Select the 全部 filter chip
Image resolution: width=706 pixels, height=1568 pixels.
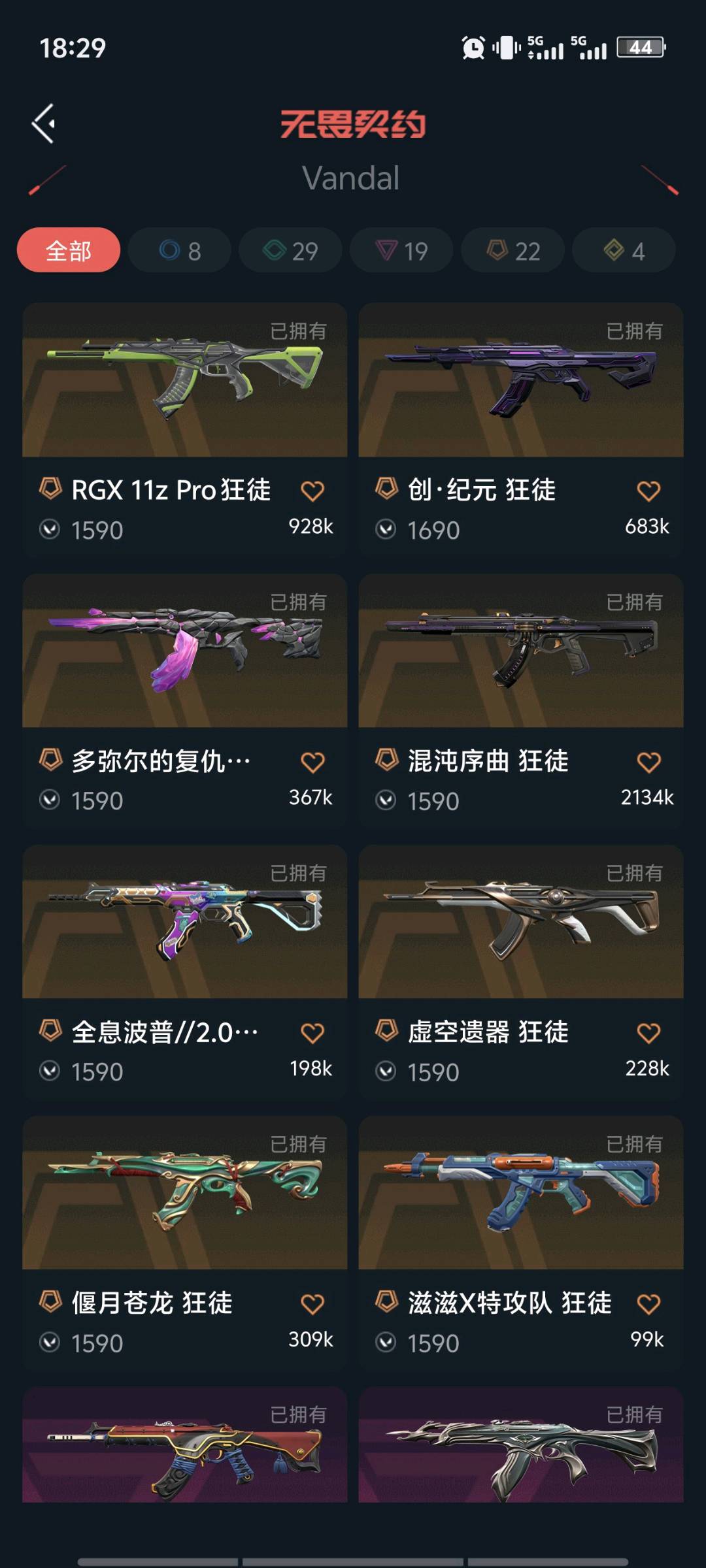(x=69, y=250)
